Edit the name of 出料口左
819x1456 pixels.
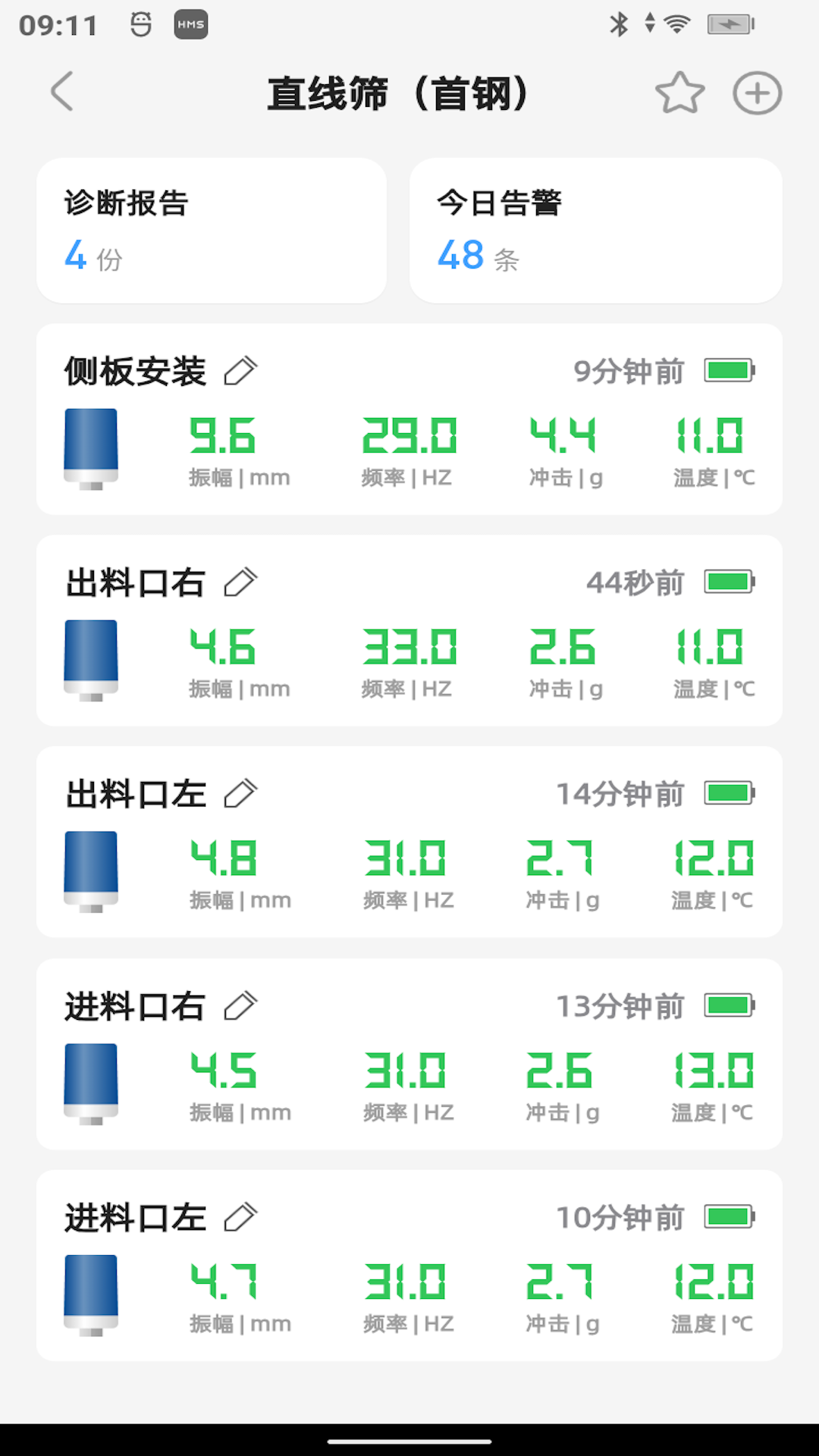(241, 794)
